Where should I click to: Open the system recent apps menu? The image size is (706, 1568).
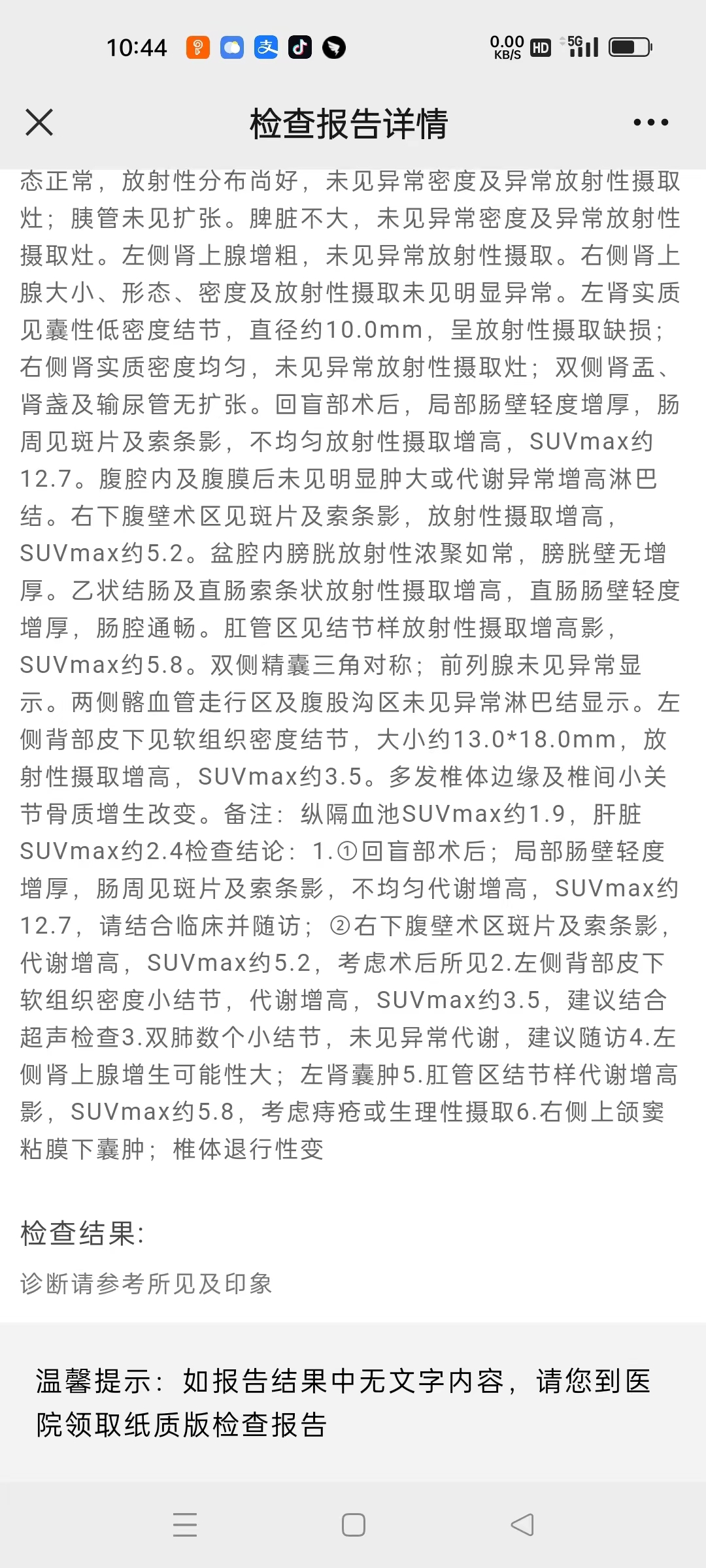coord(185,1525)
